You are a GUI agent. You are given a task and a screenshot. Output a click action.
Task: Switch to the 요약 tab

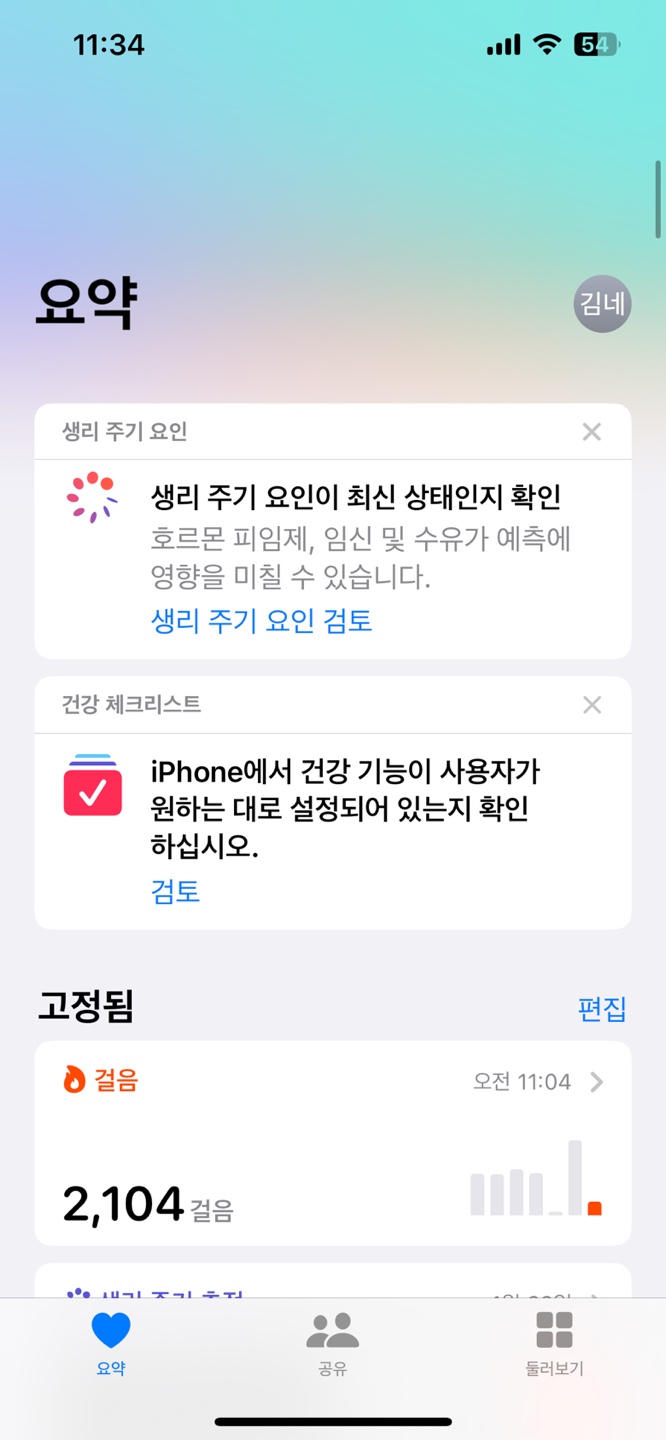tap(111, 1345)
